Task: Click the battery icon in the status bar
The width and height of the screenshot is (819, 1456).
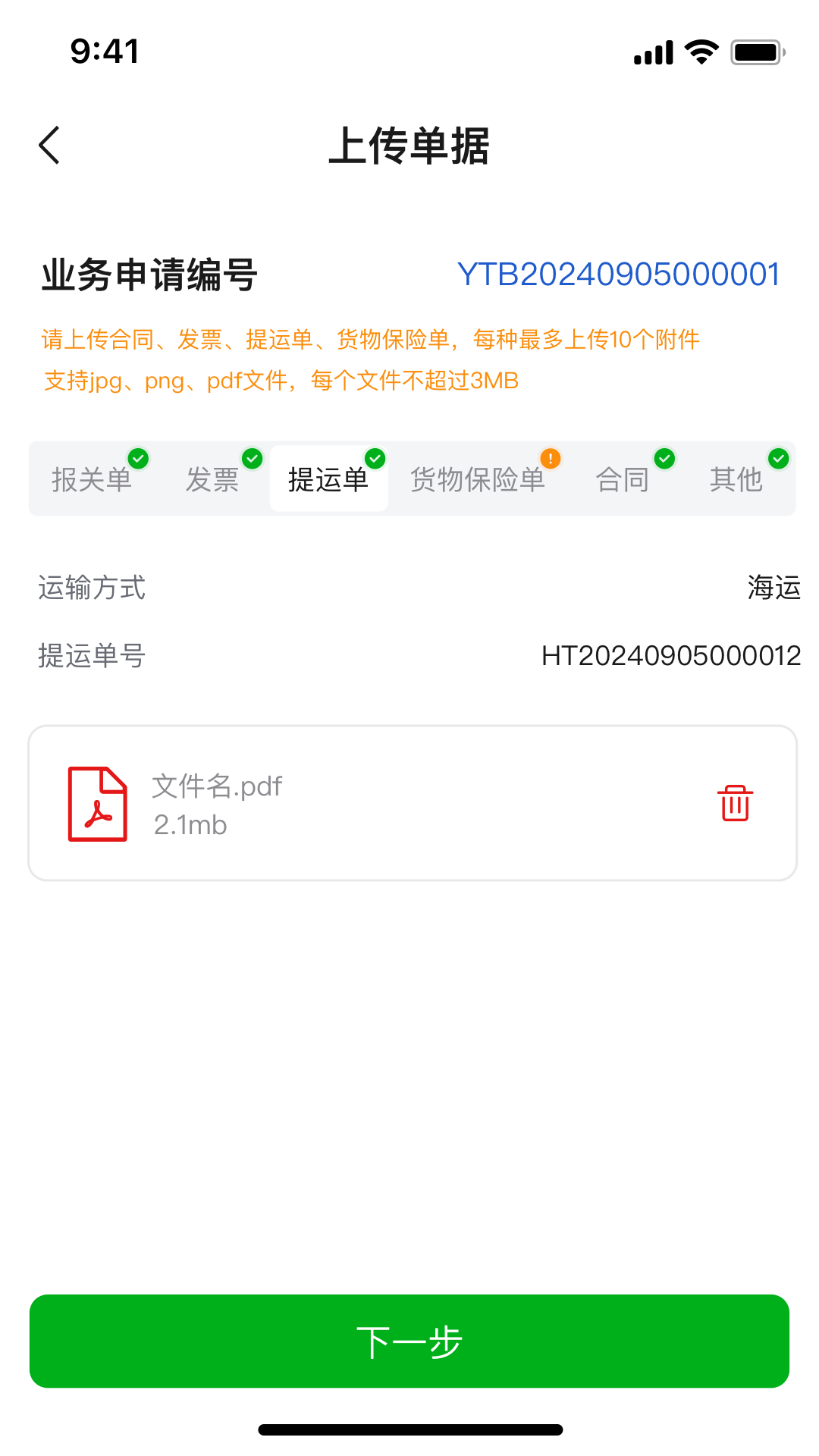Action: (757, 51)
